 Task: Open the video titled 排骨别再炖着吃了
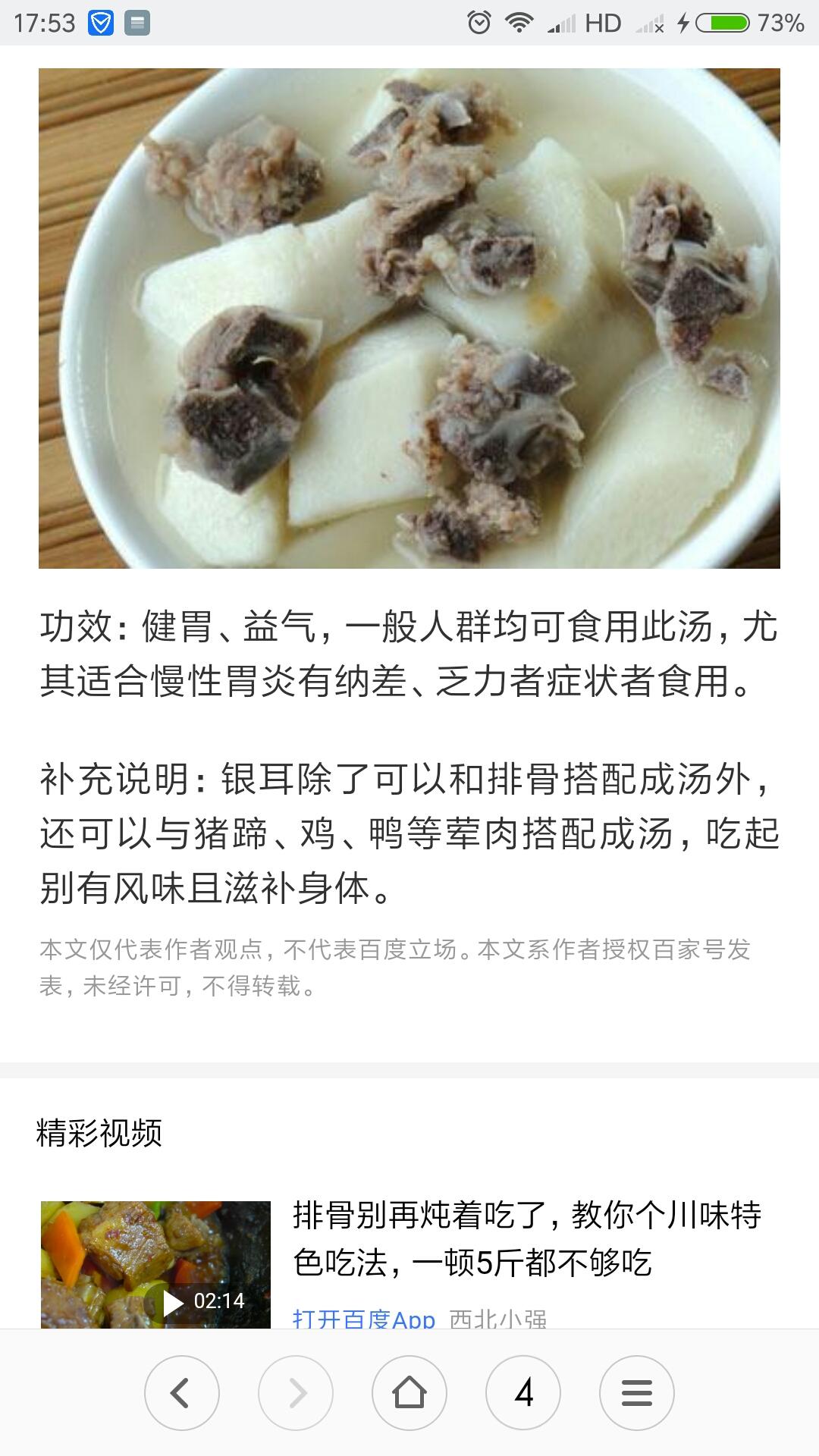click(x=526, y=1238)
